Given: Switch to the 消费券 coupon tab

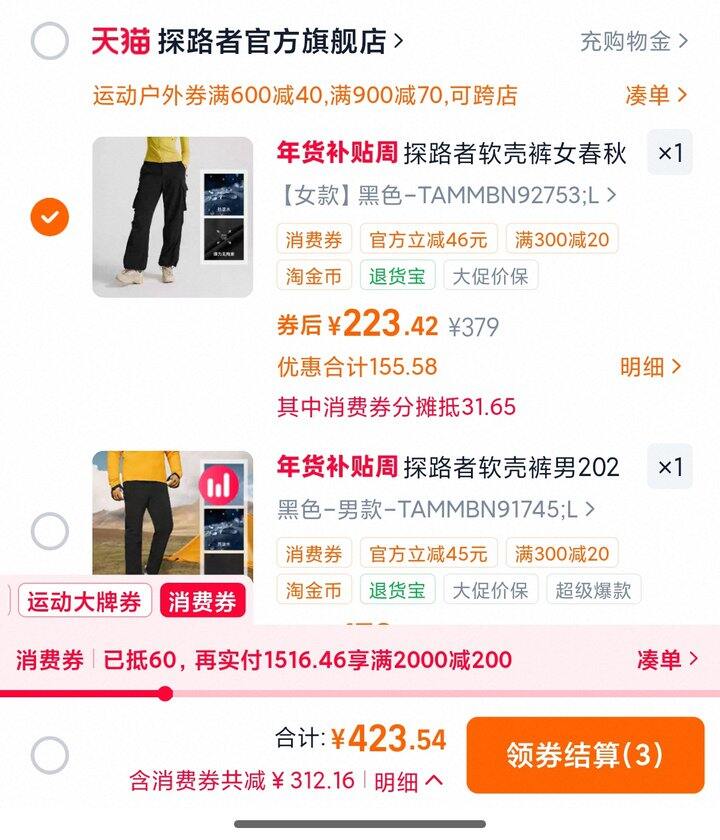Looking at the screenshot, I should tap(202, 601).
